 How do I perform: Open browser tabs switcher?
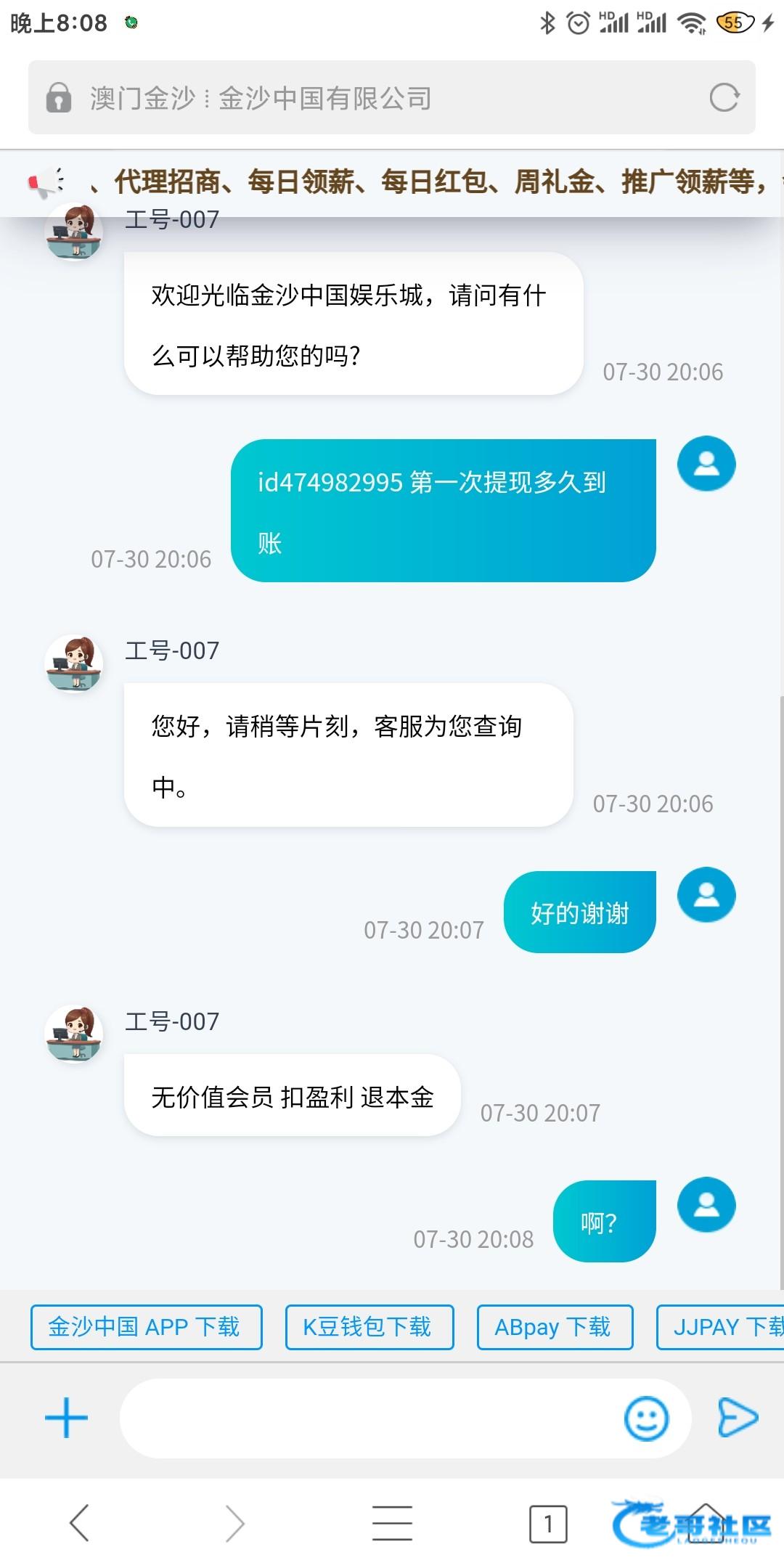tap(548, 1523)
